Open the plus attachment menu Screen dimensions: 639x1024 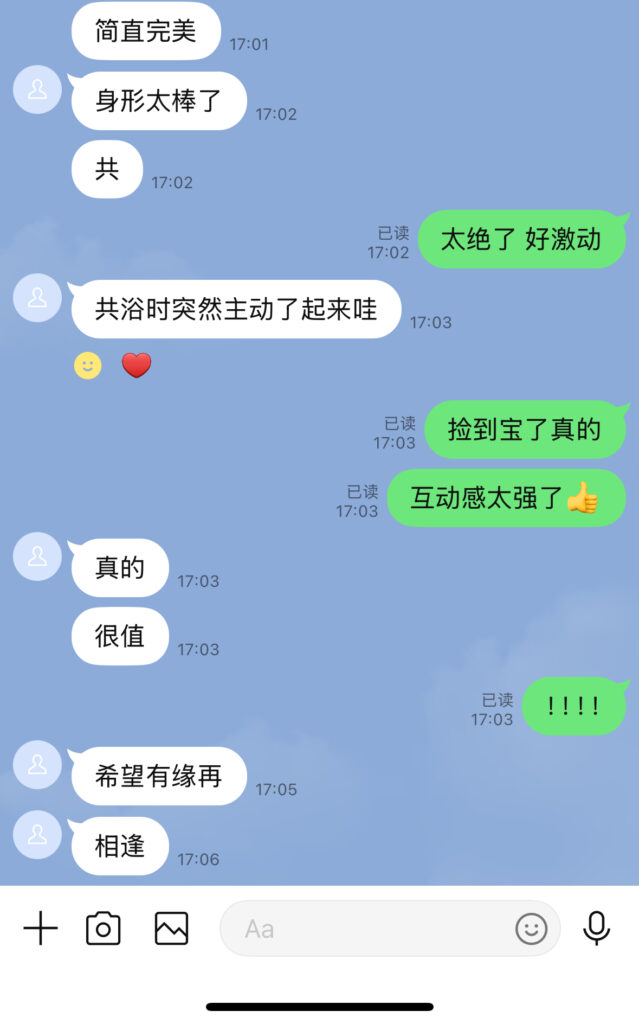click(x=40, y=929)
